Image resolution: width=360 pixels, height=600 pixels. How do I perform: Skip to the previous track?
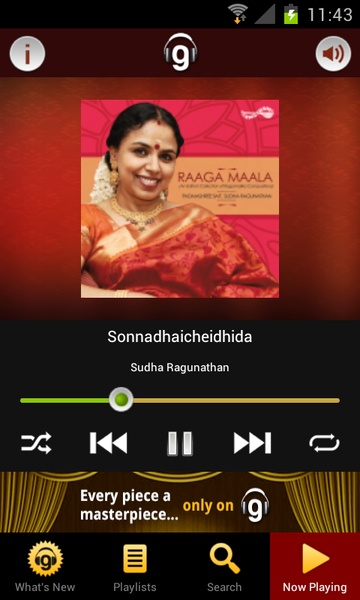tap(108, 443)
